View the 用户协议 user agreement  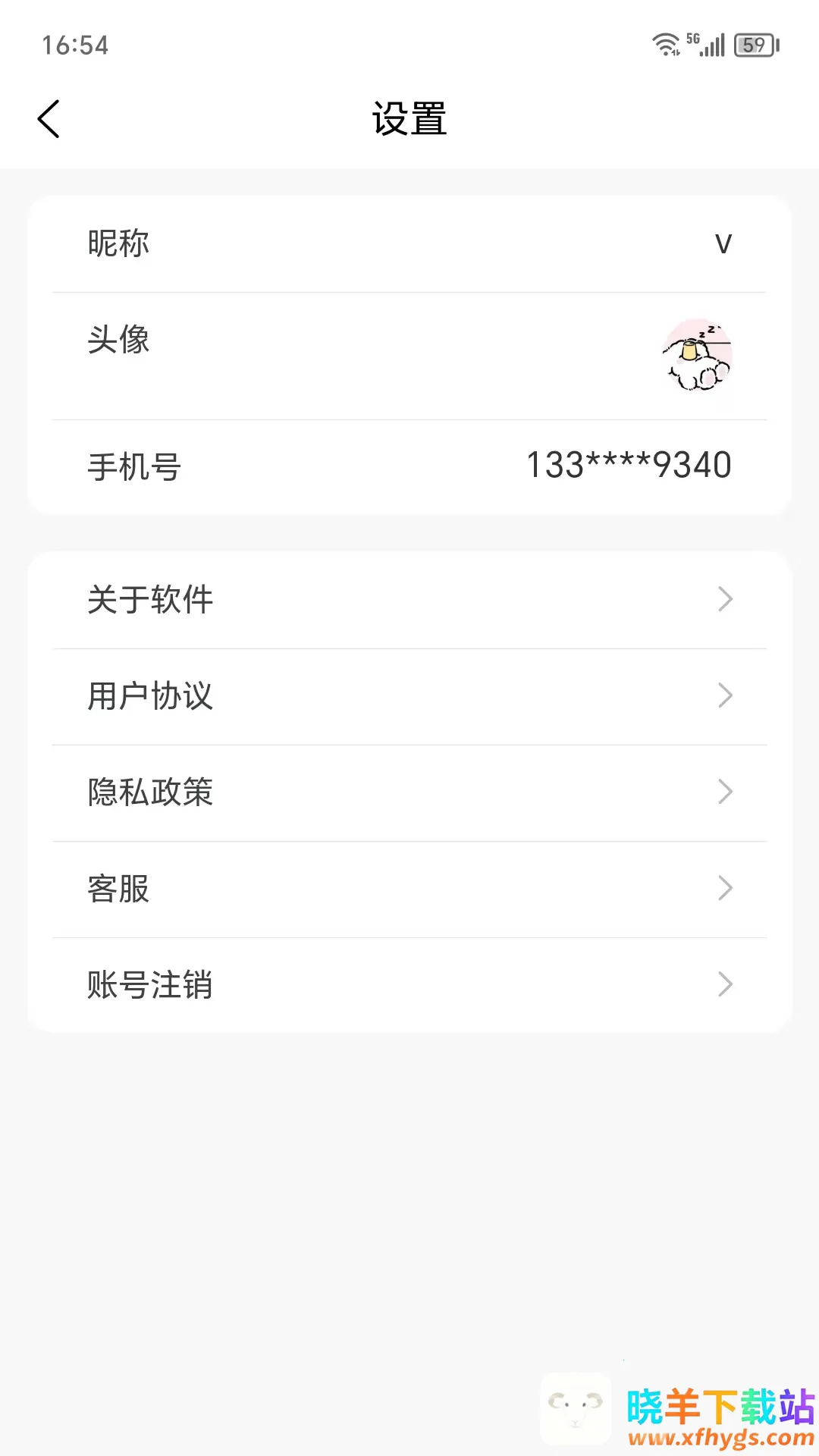[409, 696]
